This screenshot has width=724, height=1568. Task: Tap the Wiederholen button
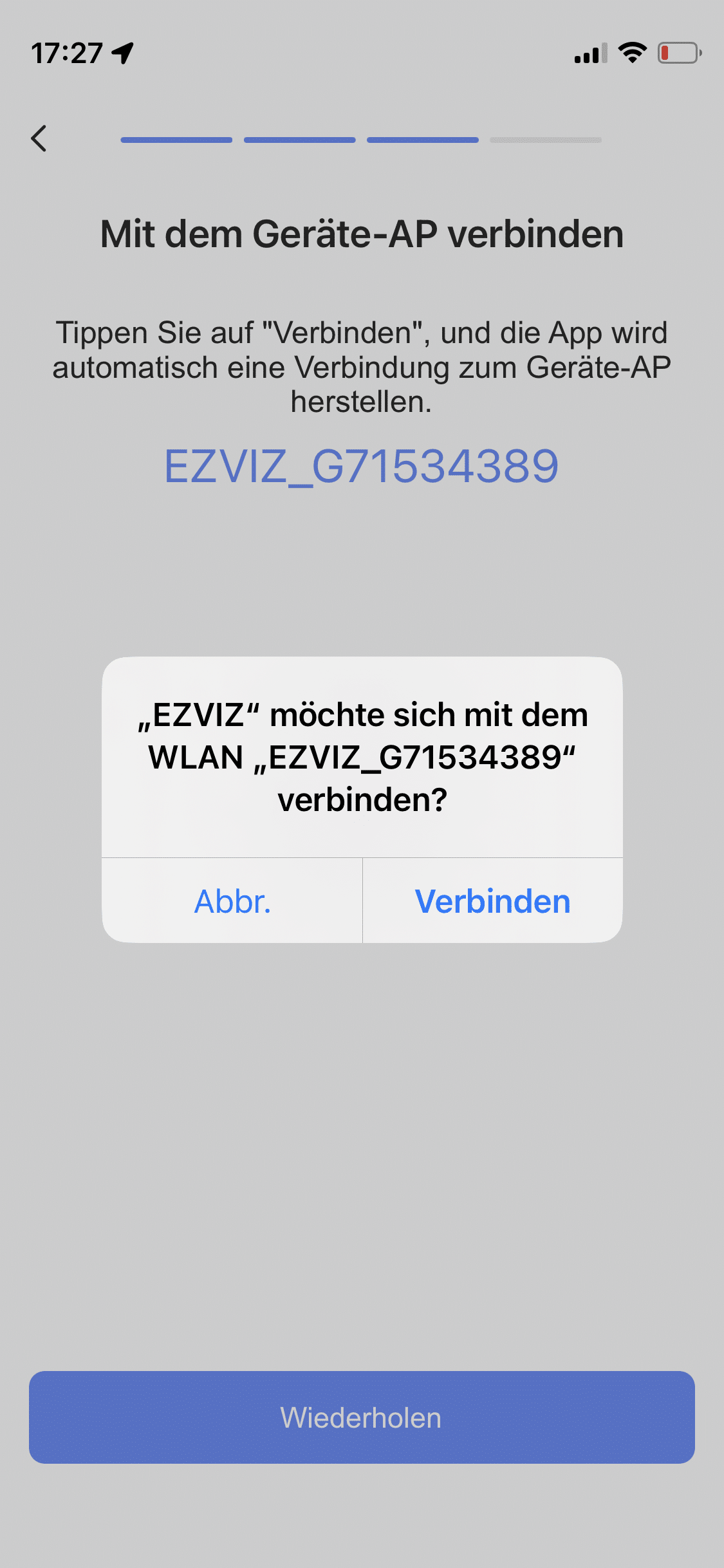[x=362, y=1417]
